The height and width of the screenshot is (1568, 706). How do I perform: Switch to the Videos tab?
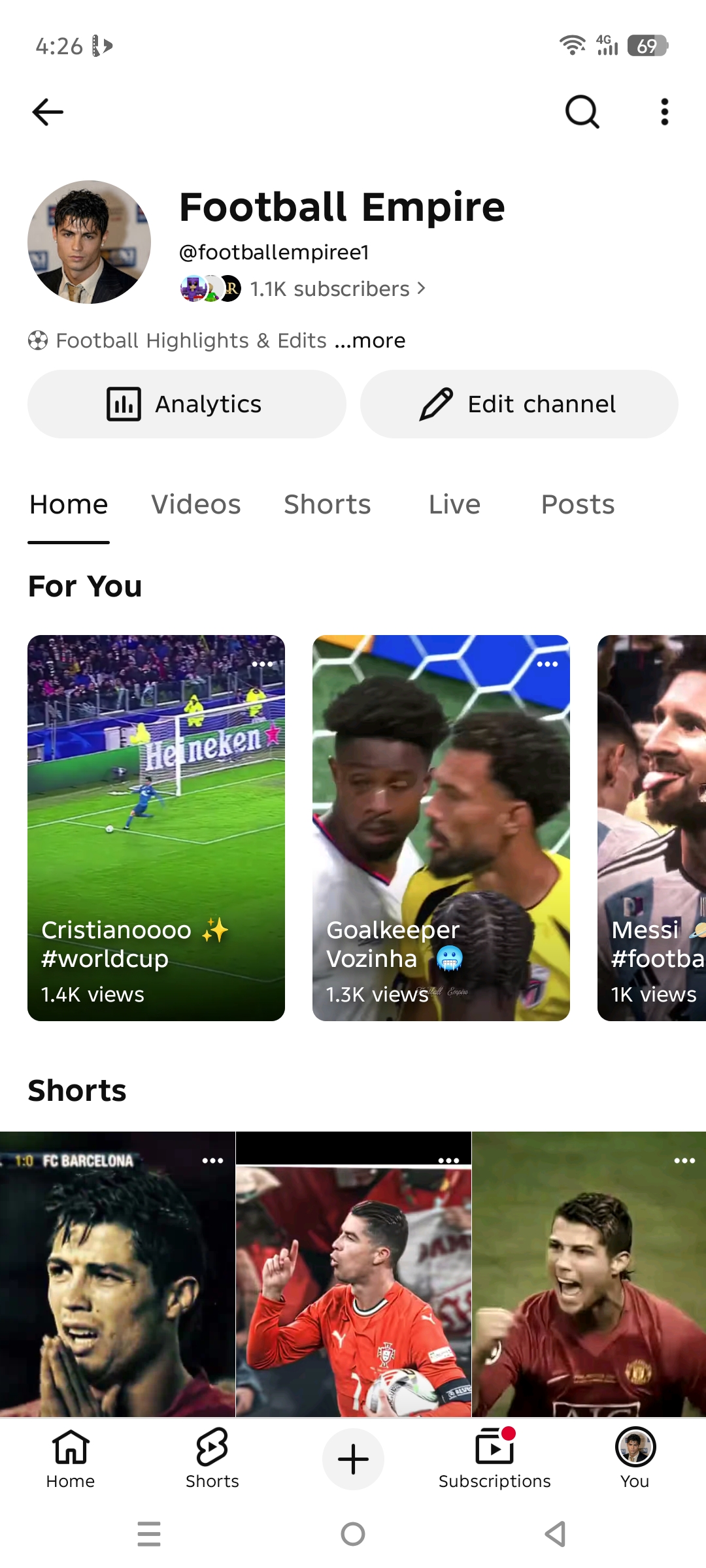(x=196, y=504)
